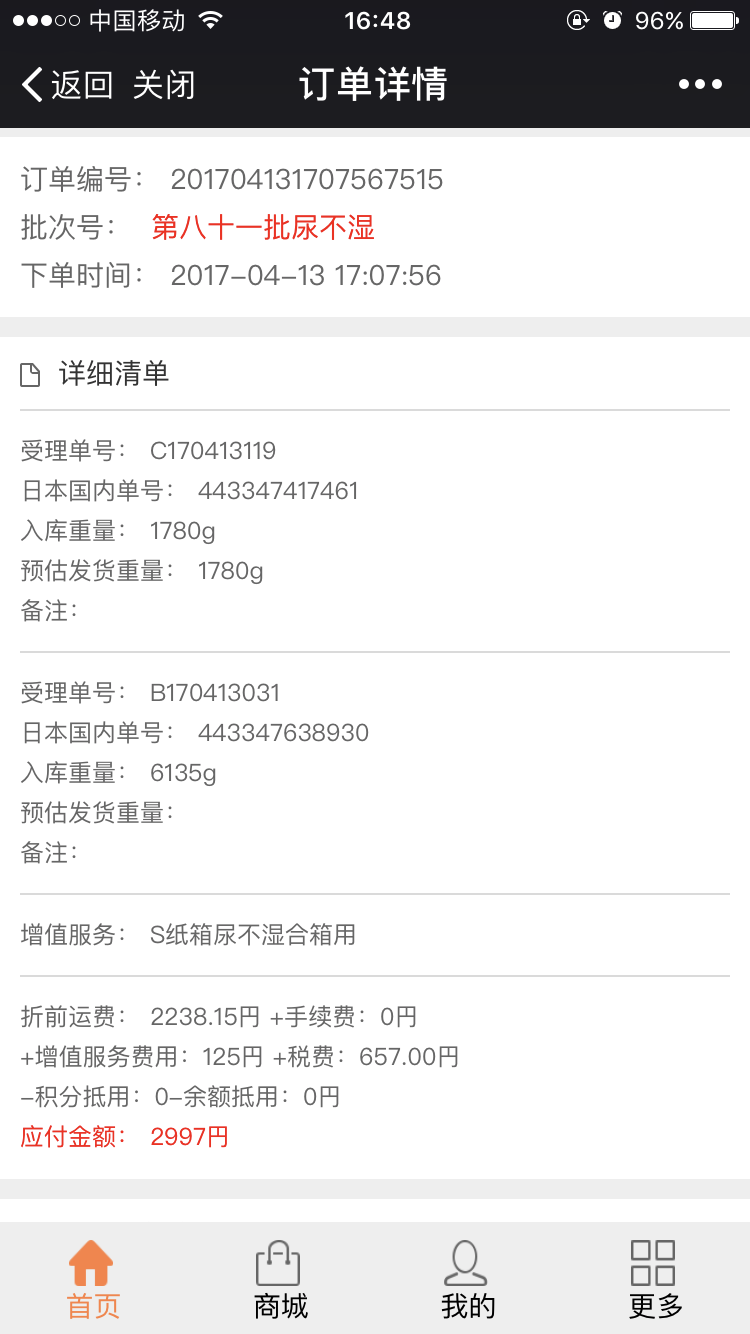Go back using the 返回 arrow
The image size is (750, 1334).
click(66, 85)
